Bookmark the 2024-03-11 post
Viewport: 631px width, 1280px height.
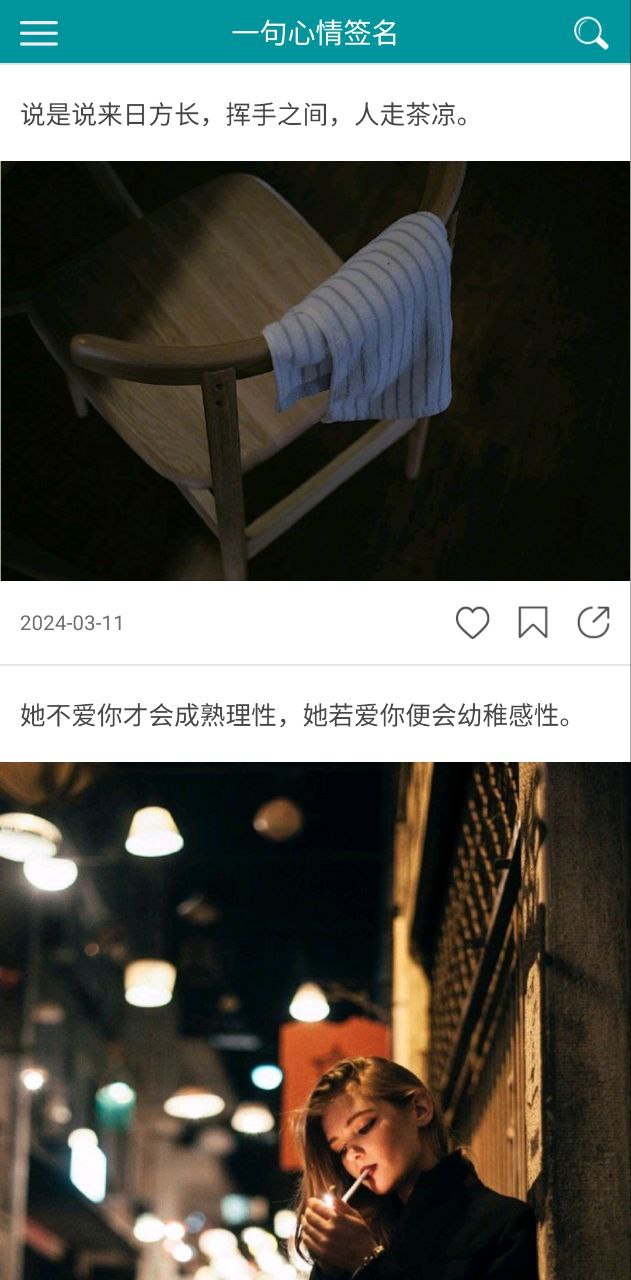[533, 623]
